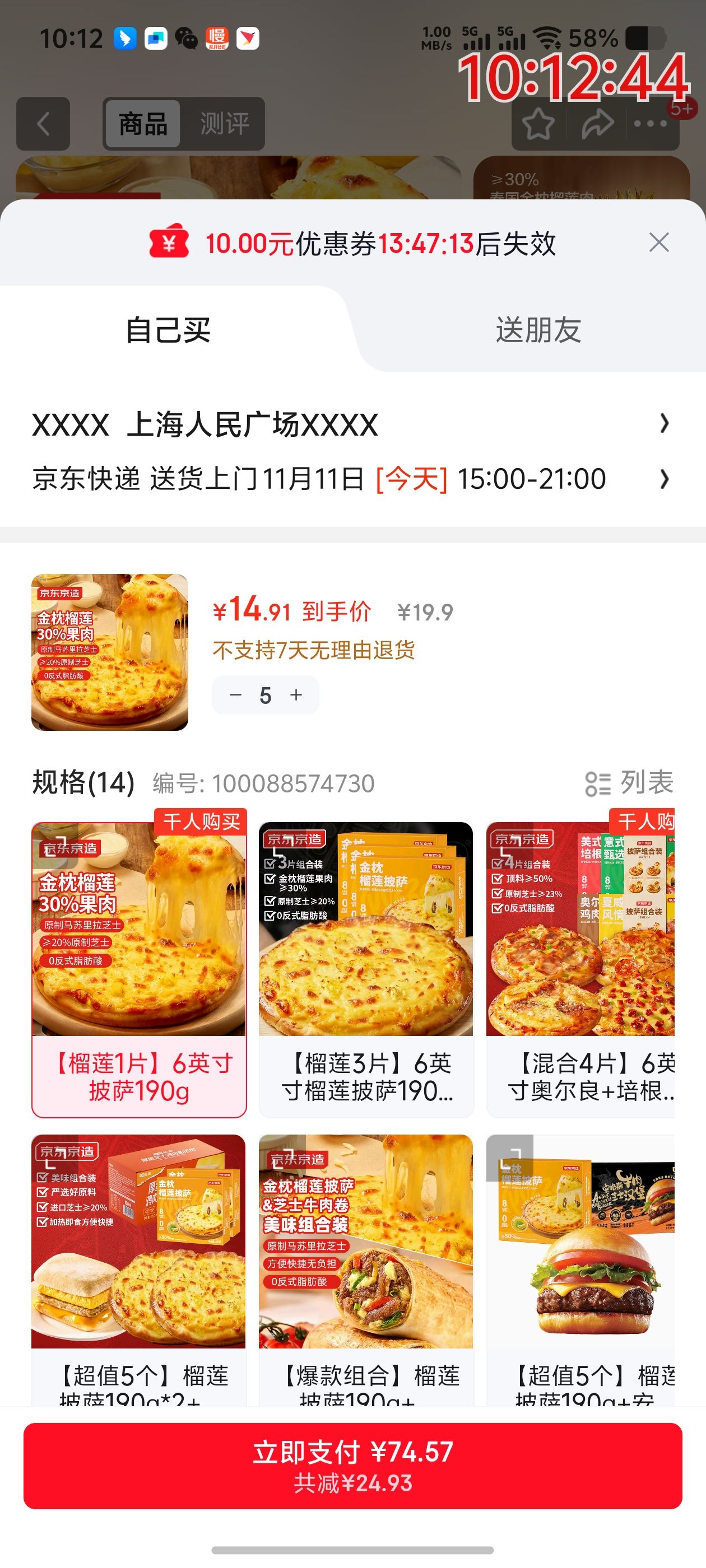Enlarge the product image beside the ¥14.91 price

coord(110,652)
